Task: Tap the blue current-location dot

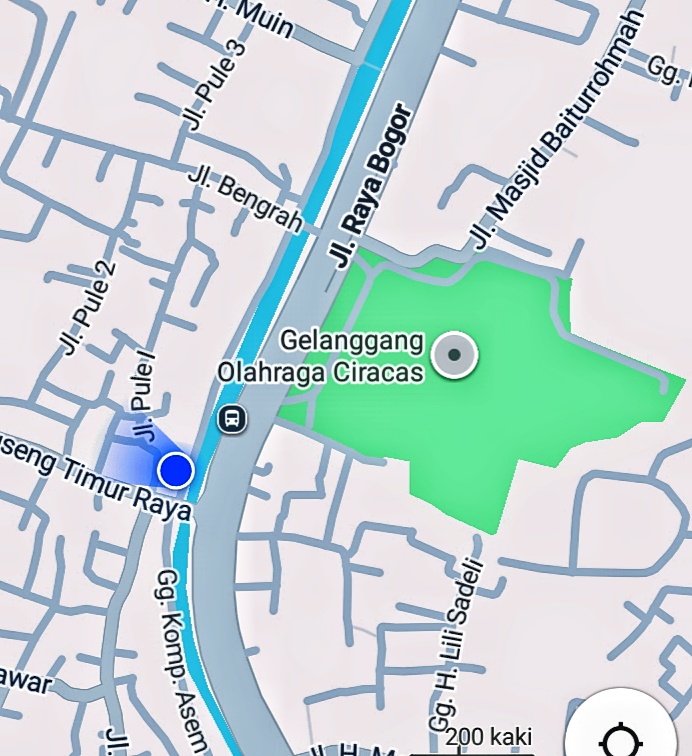Action: [x=176, y=469]
